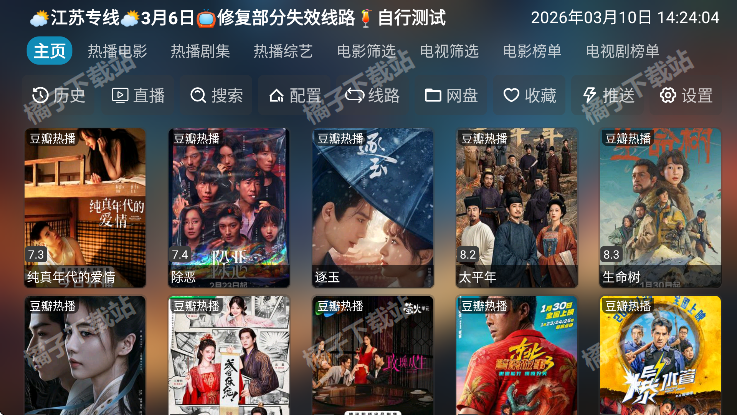This screenshot has height=415, width=737.
Task: View details for 太平年
Action: click(x=516, y=207)
